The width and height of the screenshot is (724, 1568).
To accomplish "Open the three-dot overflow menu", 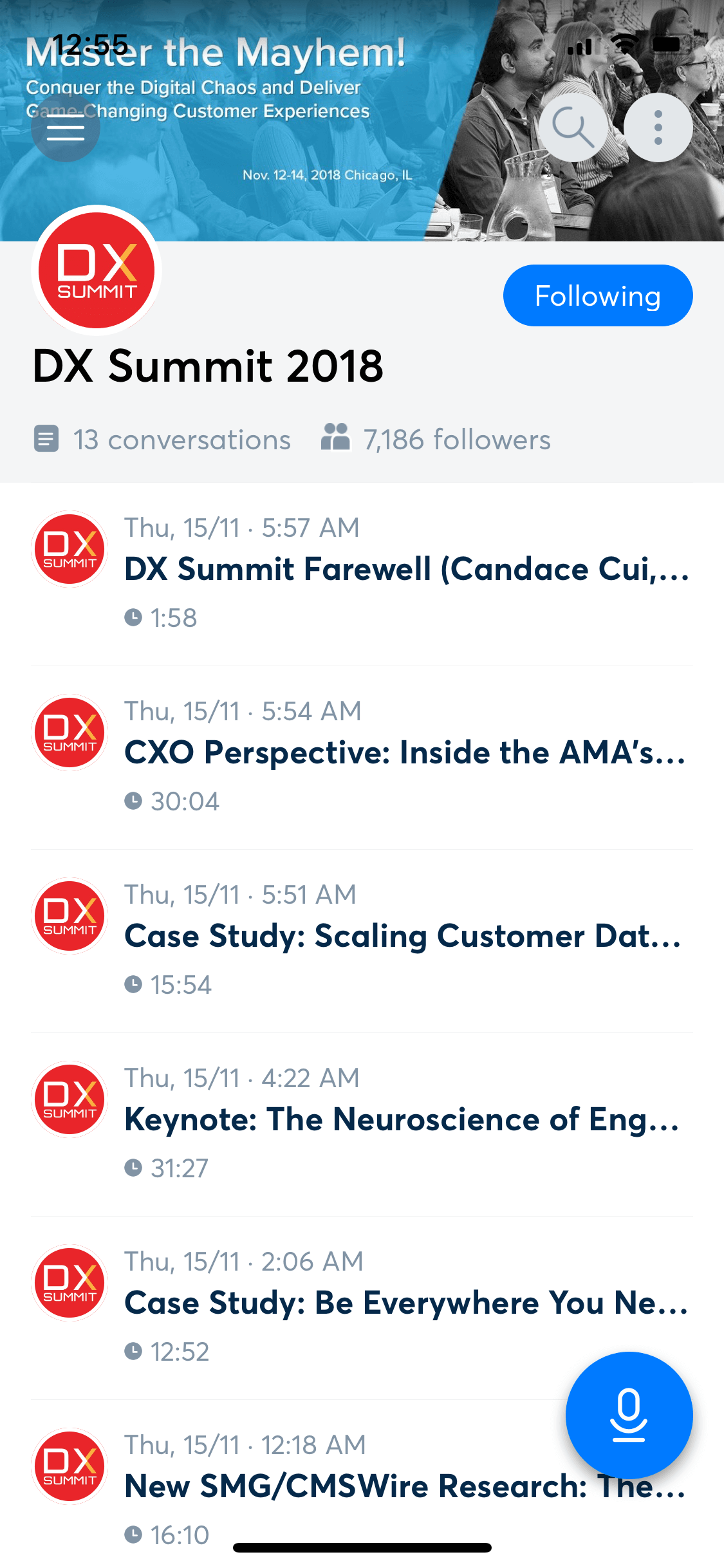I will [x=658, y=127].
